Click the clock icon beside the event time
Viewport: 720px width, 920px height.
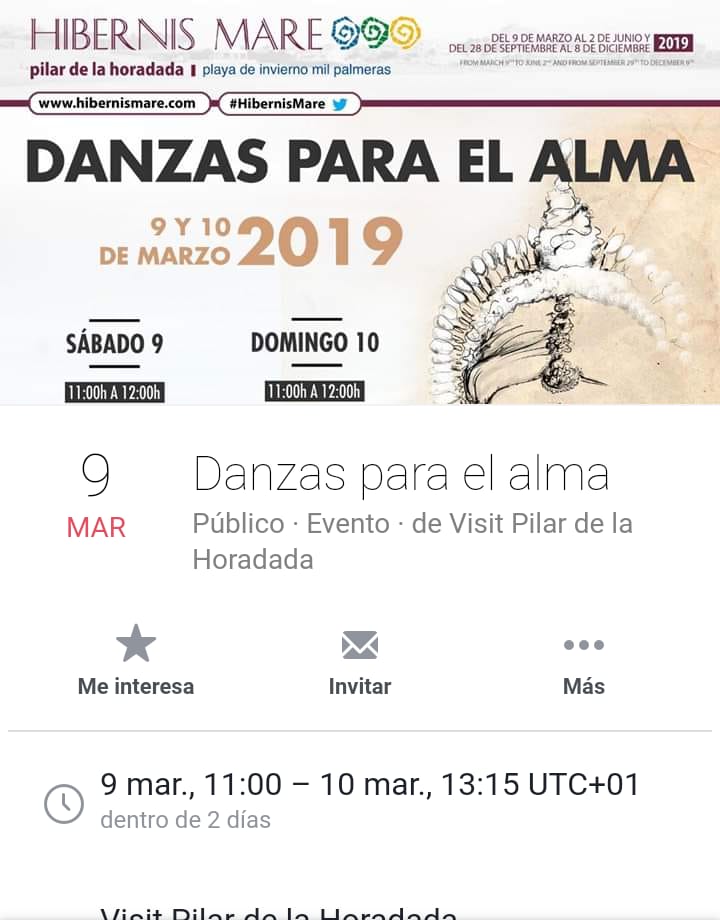(x=63, y=803)
